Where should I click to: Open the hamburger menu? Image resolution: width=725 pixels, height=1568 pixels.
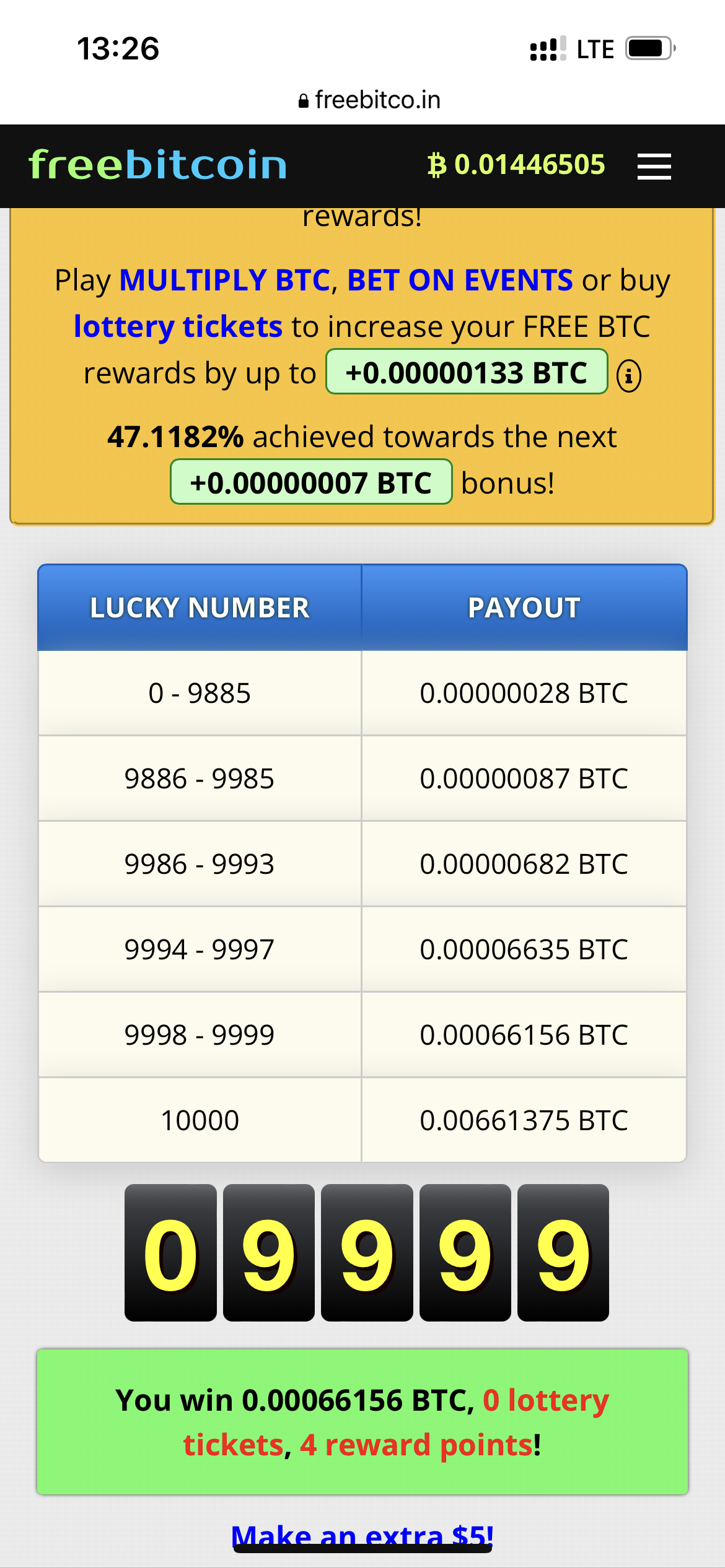(654, 166)
